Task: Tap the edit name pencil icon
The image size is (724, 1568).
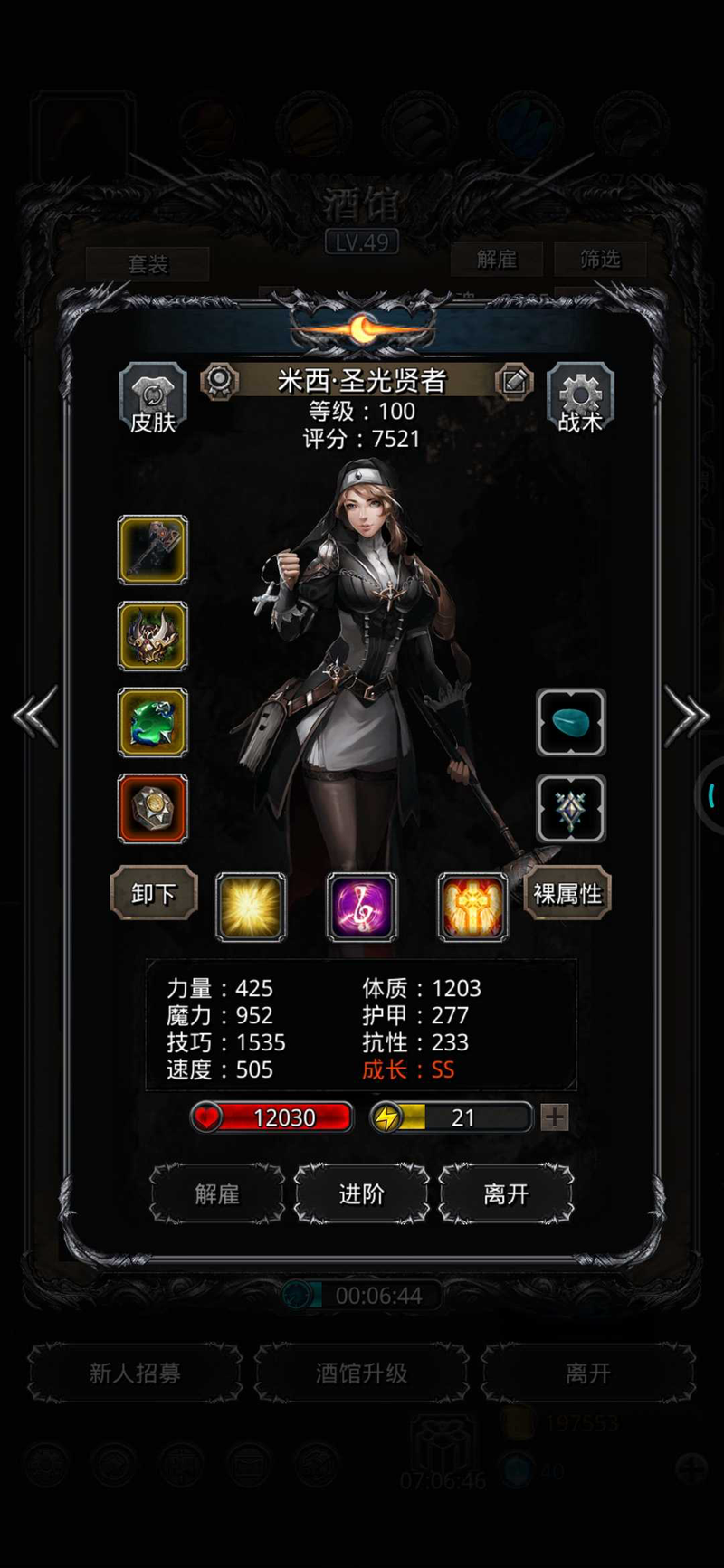Action: coord(514,381)
